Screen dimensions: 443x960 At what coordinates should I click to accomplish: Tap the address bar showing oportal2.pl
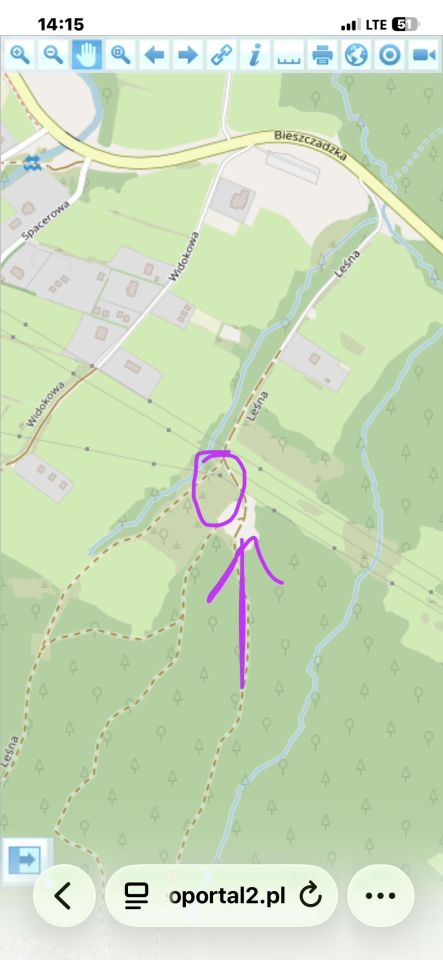[222, 896]
